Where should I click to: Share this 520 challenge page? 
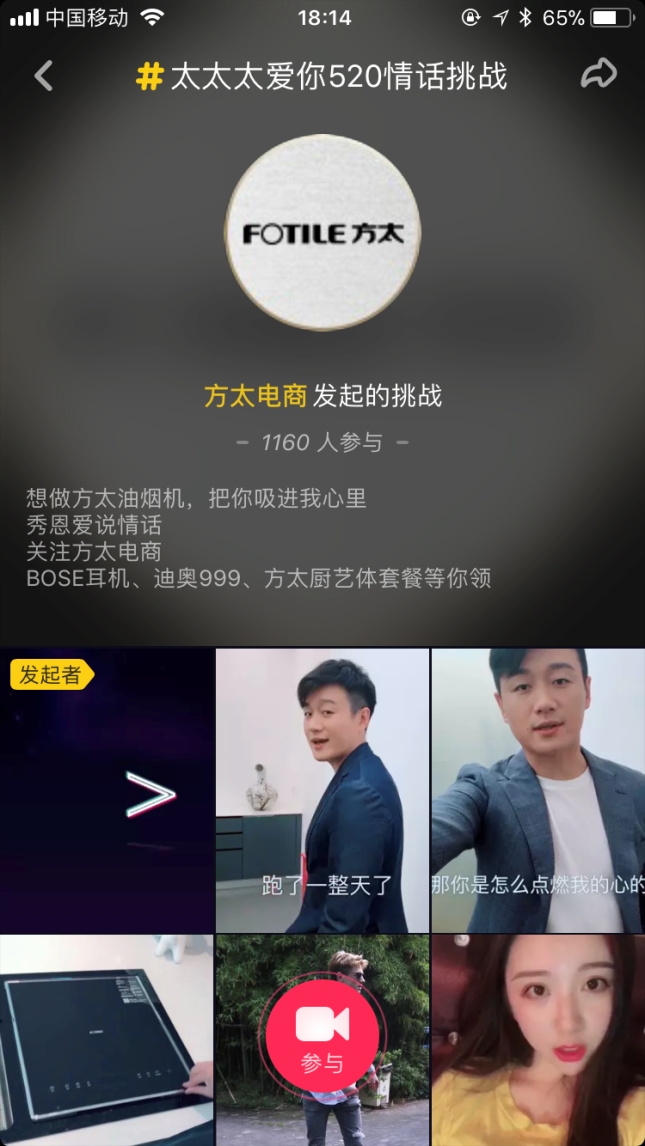pyautogui.click(x=598, y=75)
